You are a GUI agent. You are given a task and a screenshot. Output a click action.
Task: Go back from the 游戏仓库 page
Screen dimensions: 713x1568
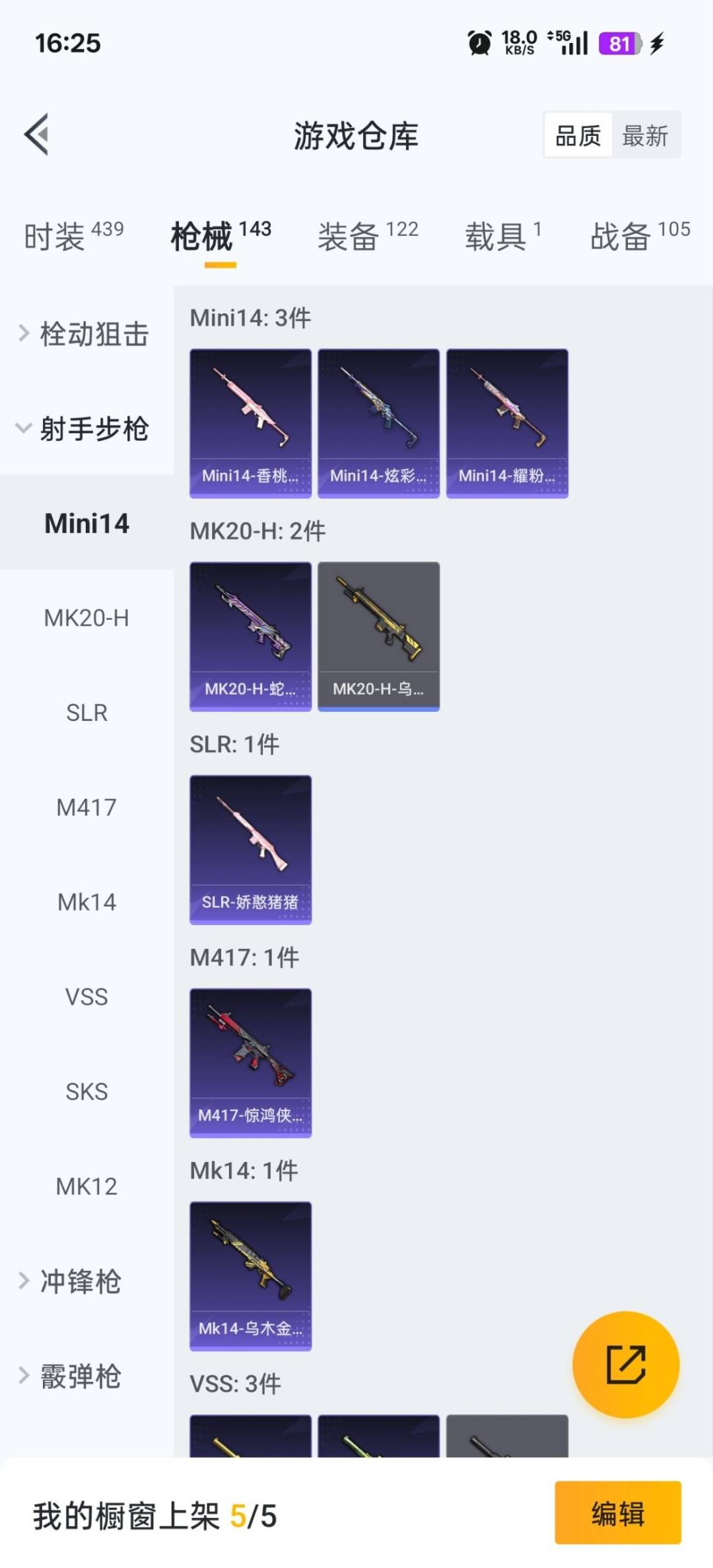(x=37, y=135)
